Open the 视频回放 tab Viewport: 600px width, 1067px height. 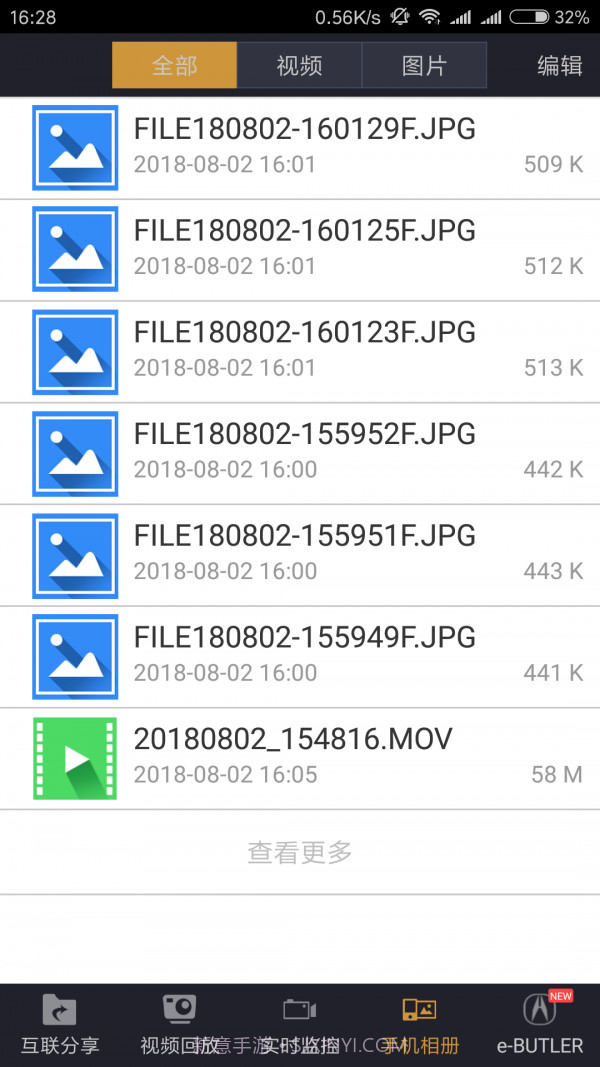pyautogui.click(x=180, y=1025)
